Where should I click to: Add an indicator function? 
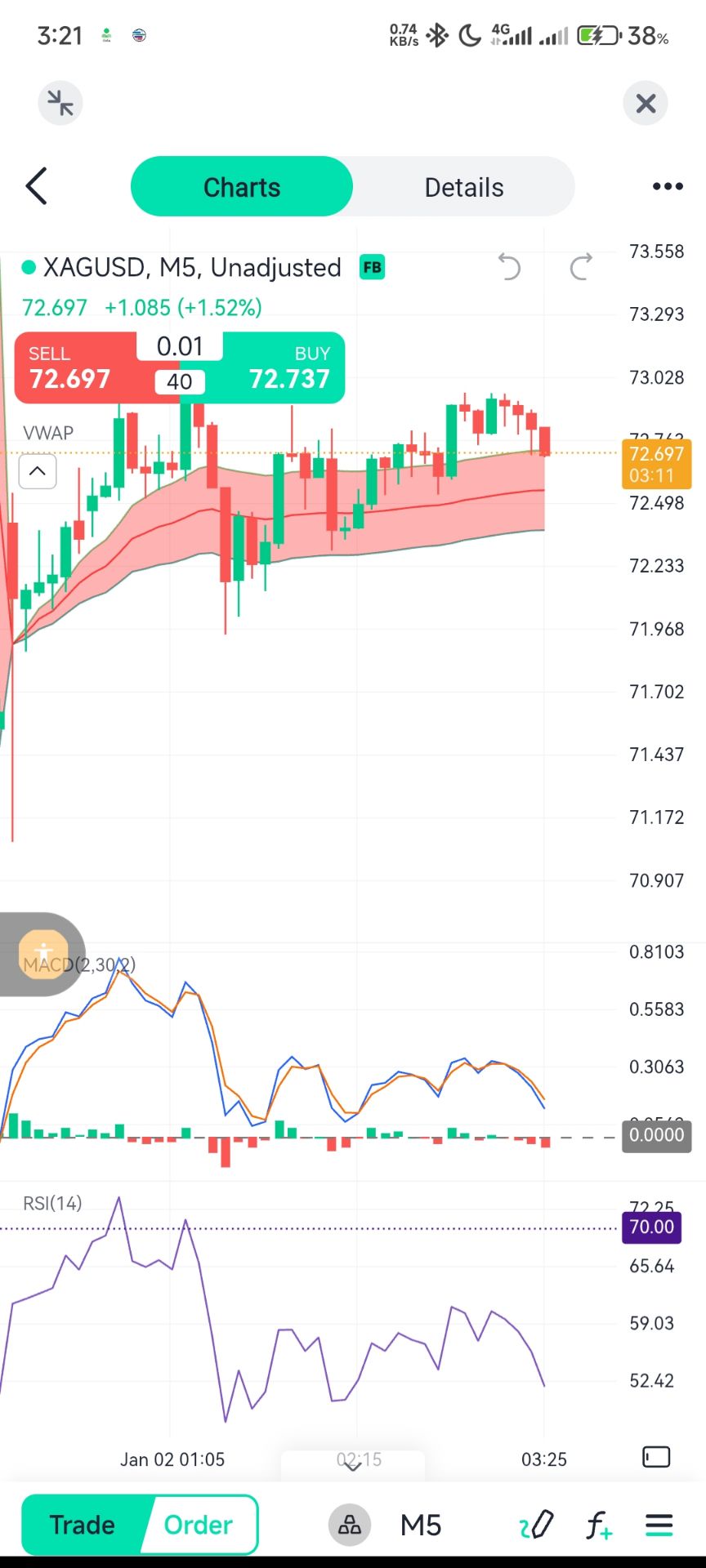coord(599,1525)
